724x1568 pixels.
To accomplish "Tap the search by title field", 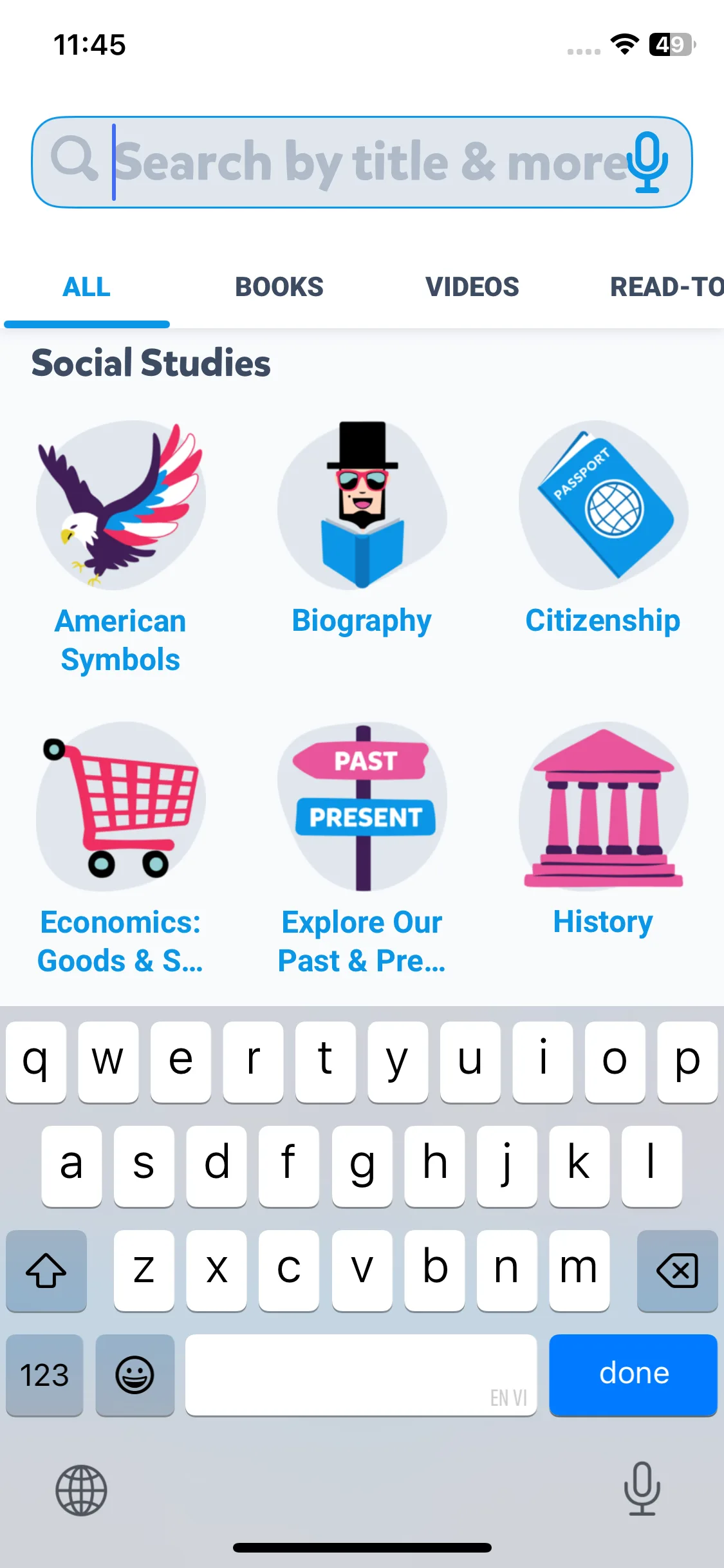I will point(360,162).
